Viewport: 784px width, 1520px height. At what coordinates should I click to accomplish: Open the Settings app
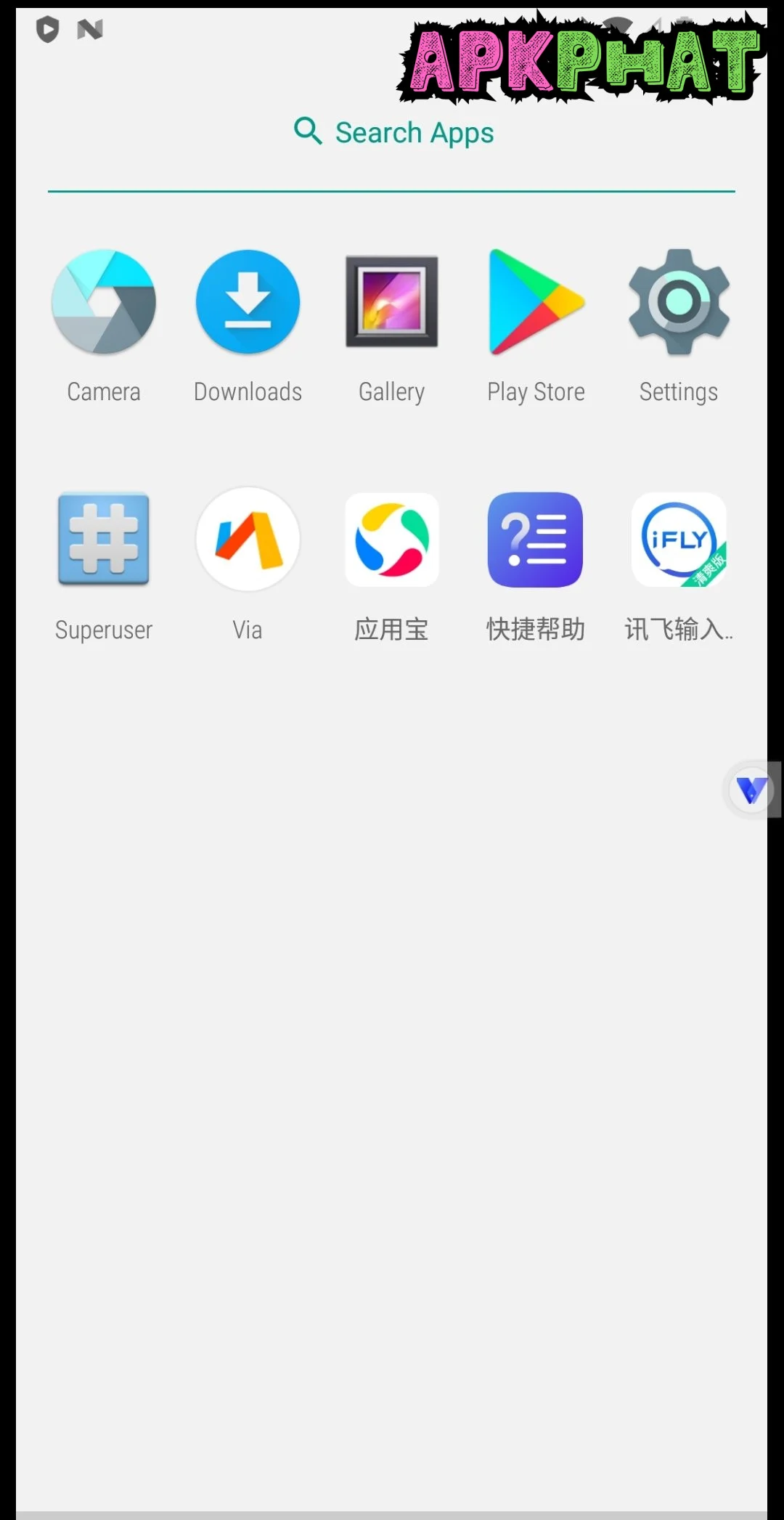tap(679, 302)
